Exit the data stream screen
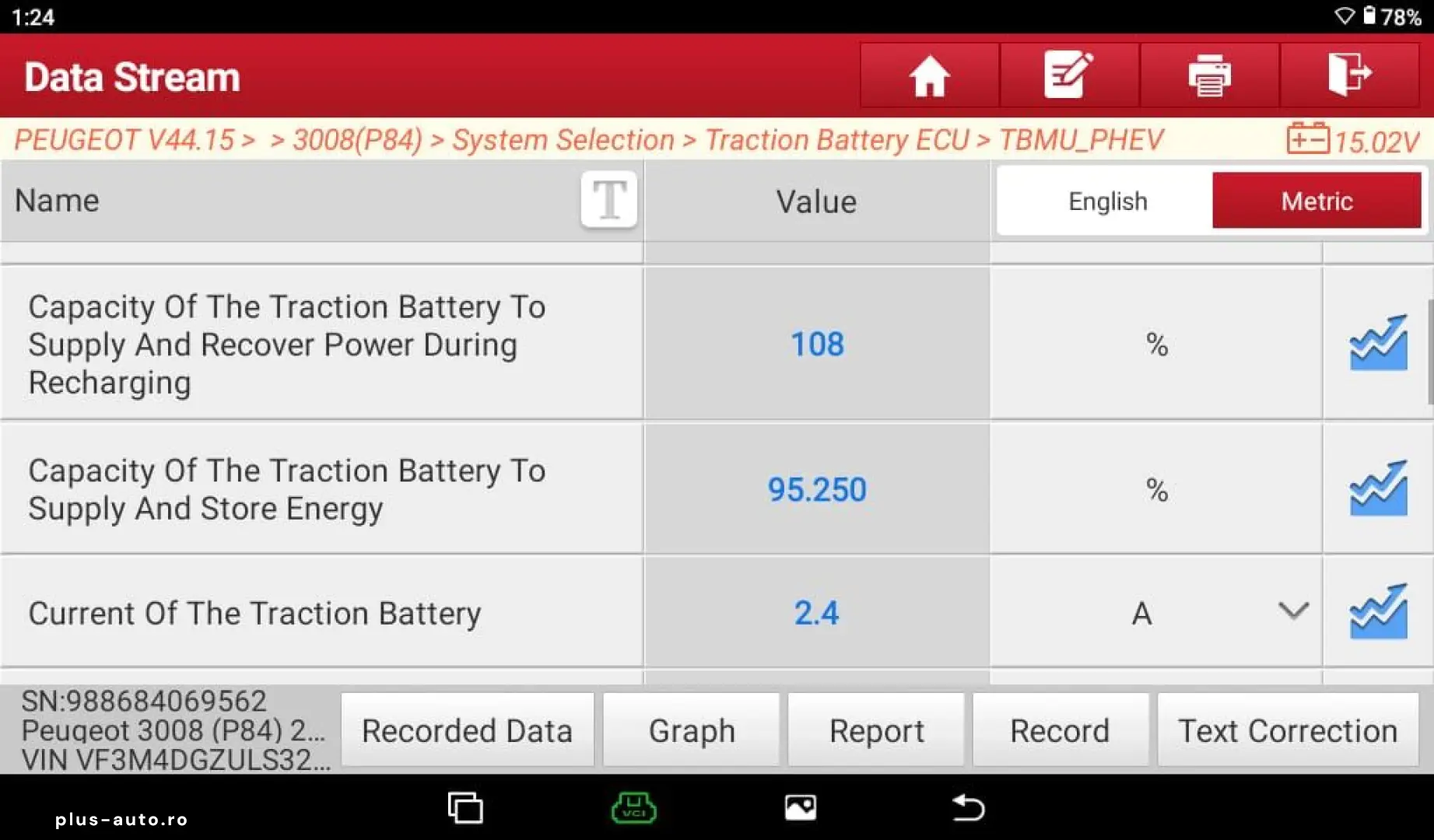Image resolution: width=1434 pixels, height=840 pixels. point(1348,75)
